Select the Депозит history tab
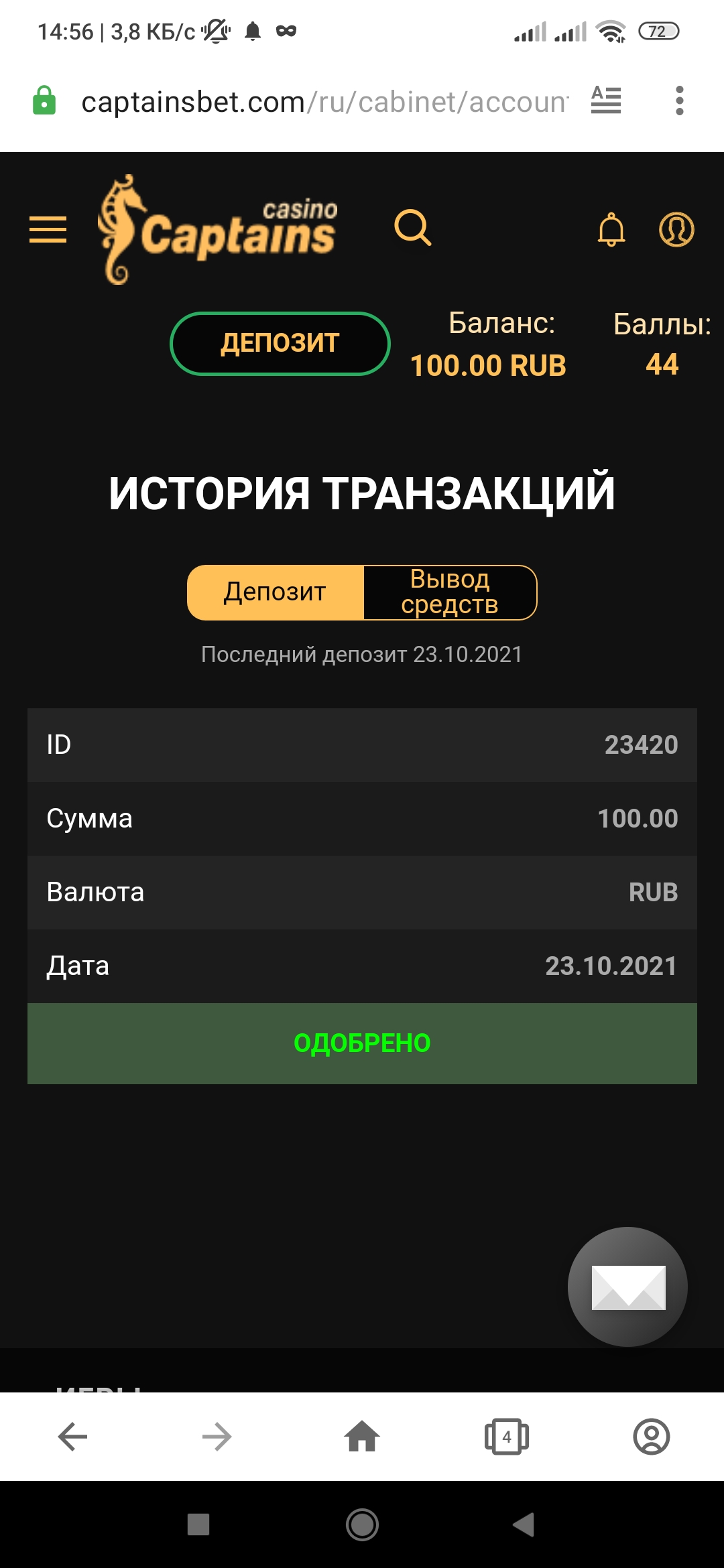This screenshot has height=1568, width=724. point(276,592)
